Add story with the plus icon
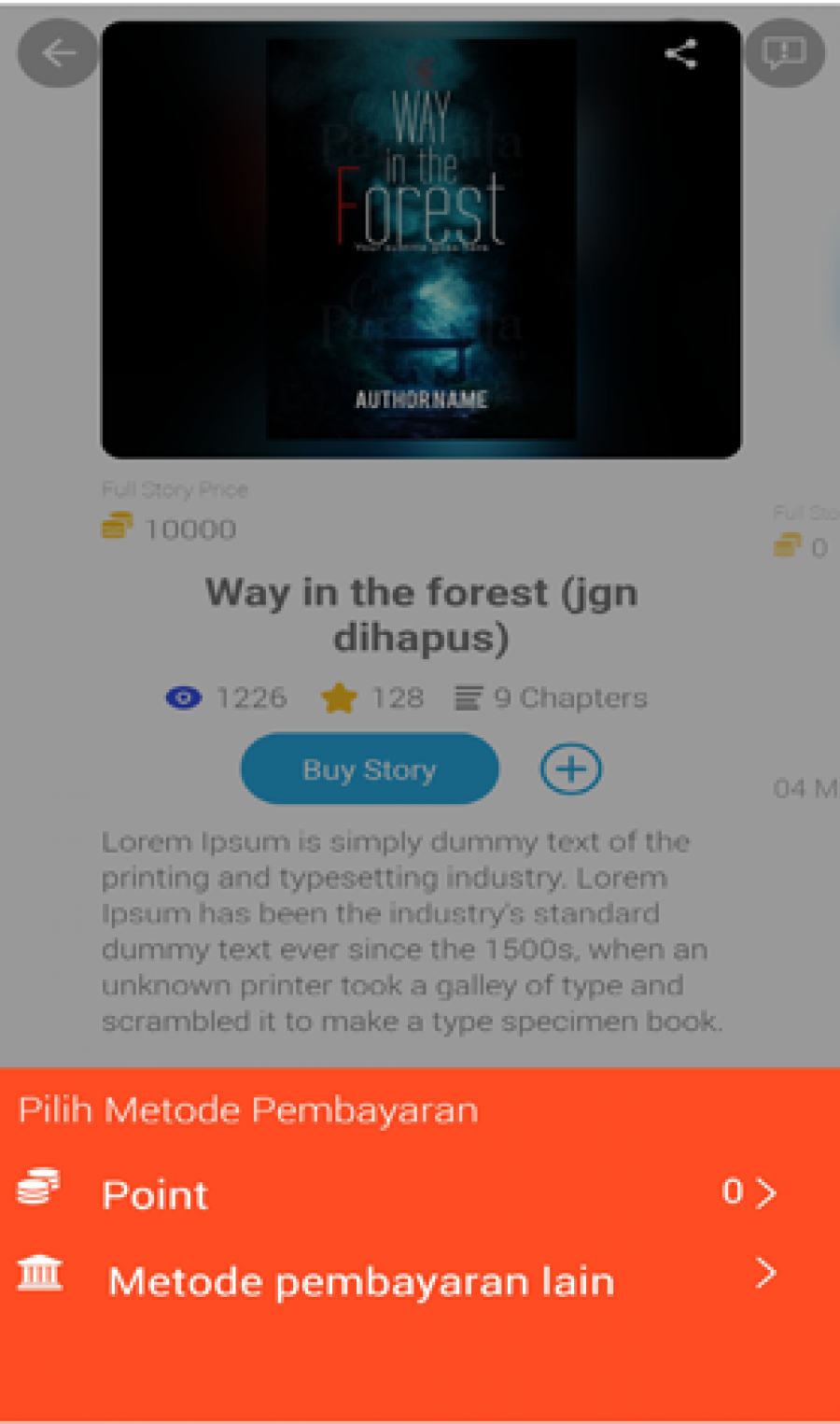 571,769
